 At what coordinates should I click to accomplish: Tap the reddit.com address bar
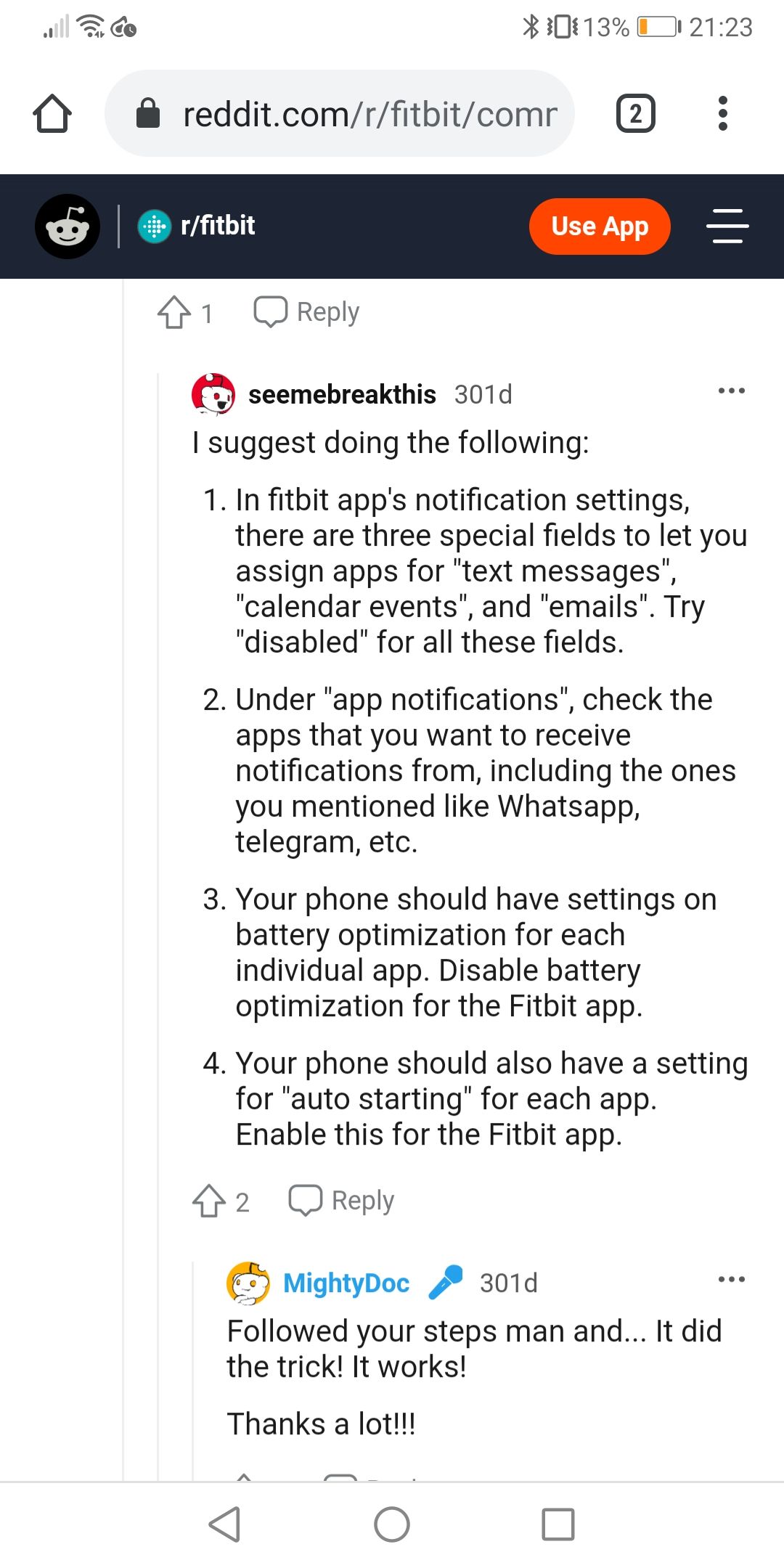348,114
